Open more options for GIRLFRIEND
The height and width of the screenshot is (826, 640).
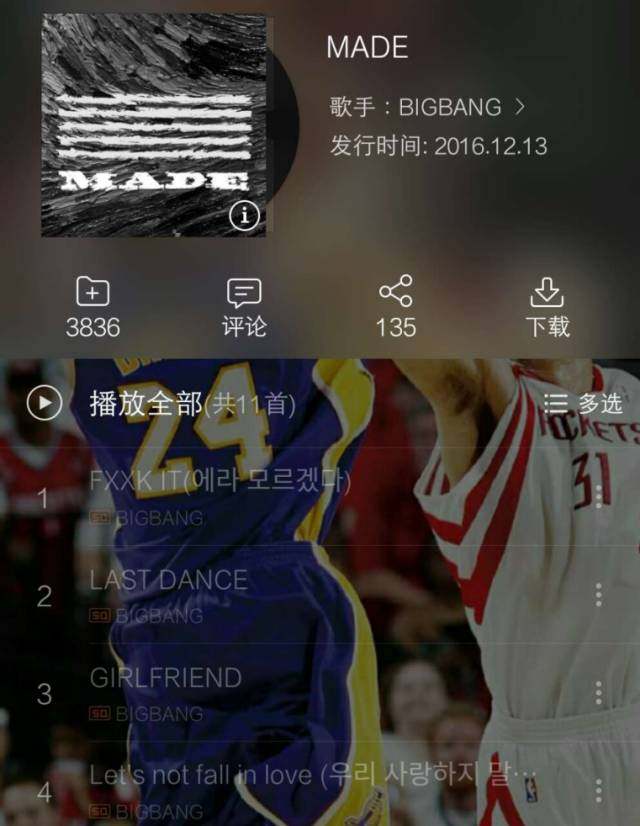(x=598, y=693)
